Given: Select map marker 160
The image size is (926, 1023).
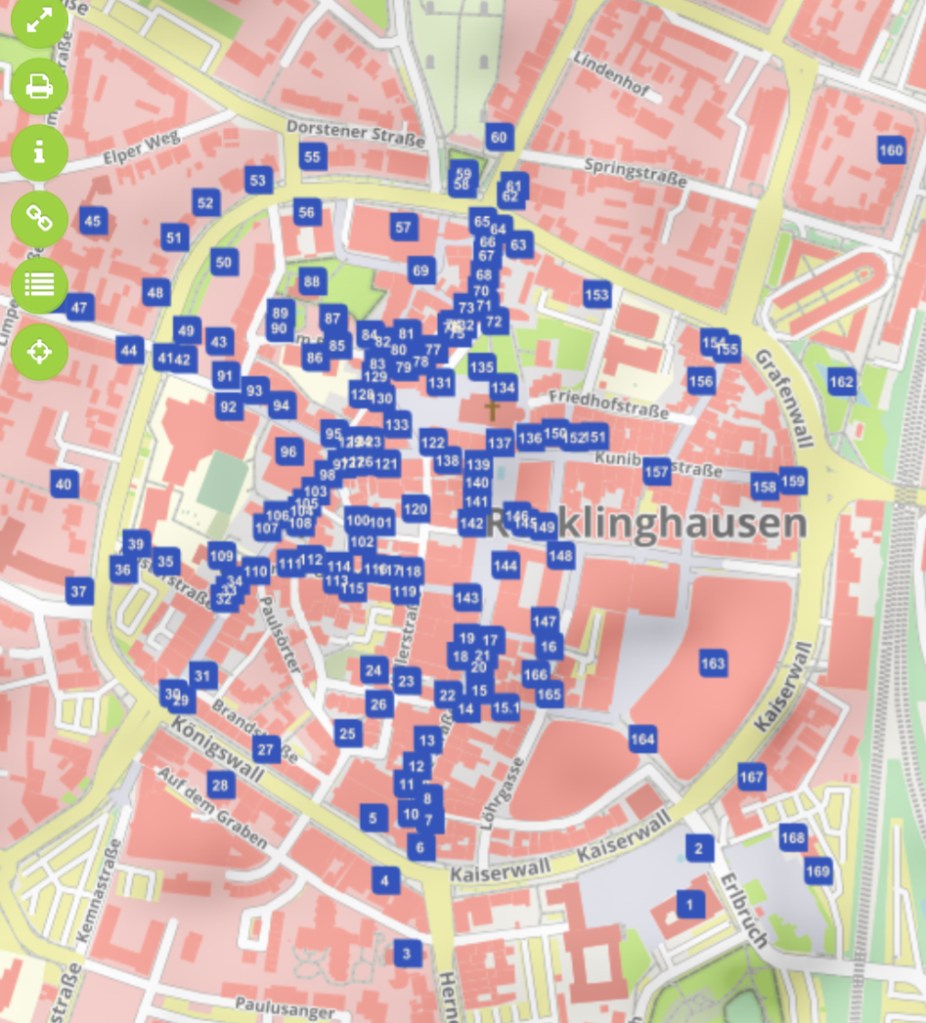Looking at the screenshot, I should 890,151.
